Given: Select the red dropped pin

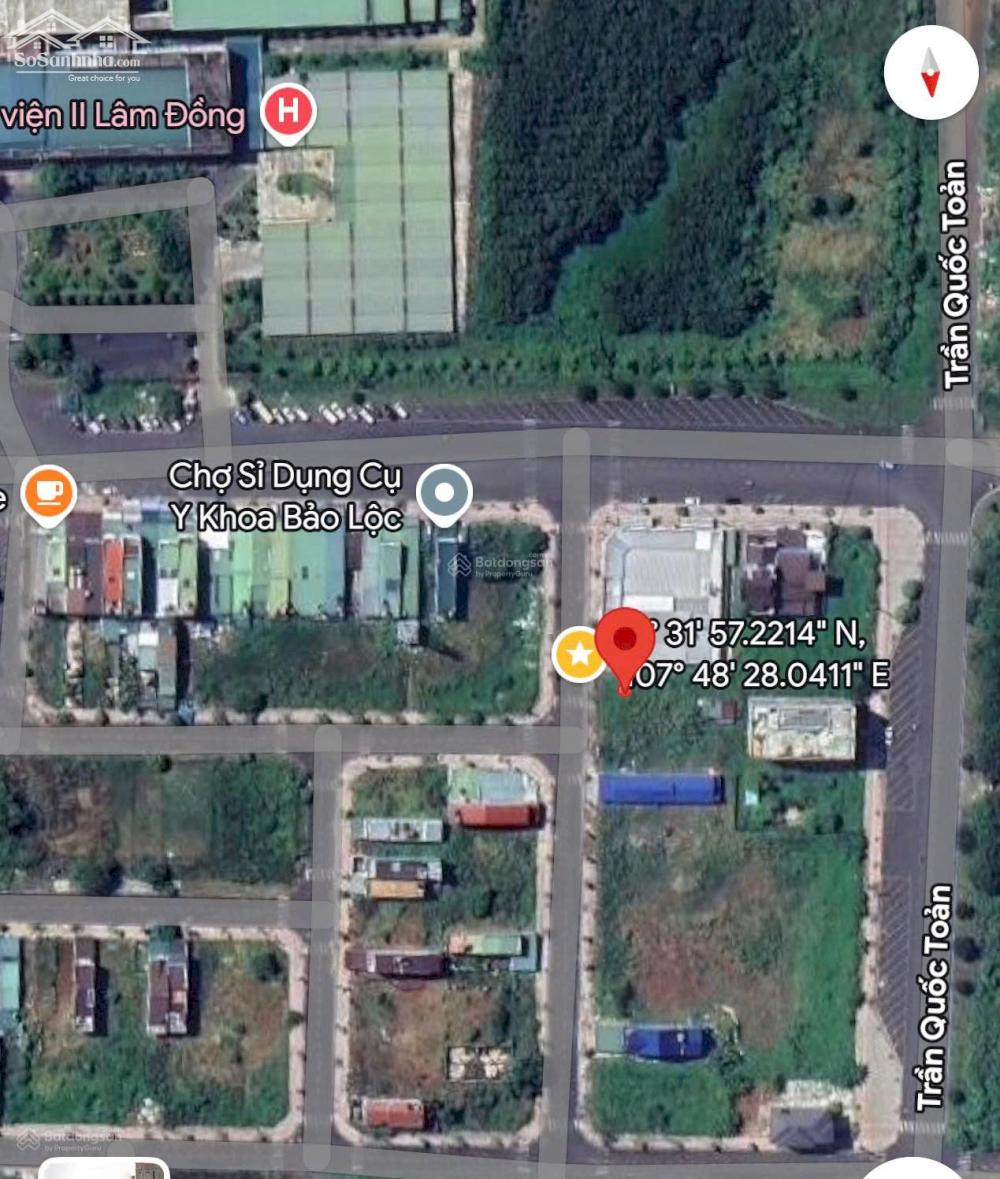Looking at the screenshot, I should [625, 642].
